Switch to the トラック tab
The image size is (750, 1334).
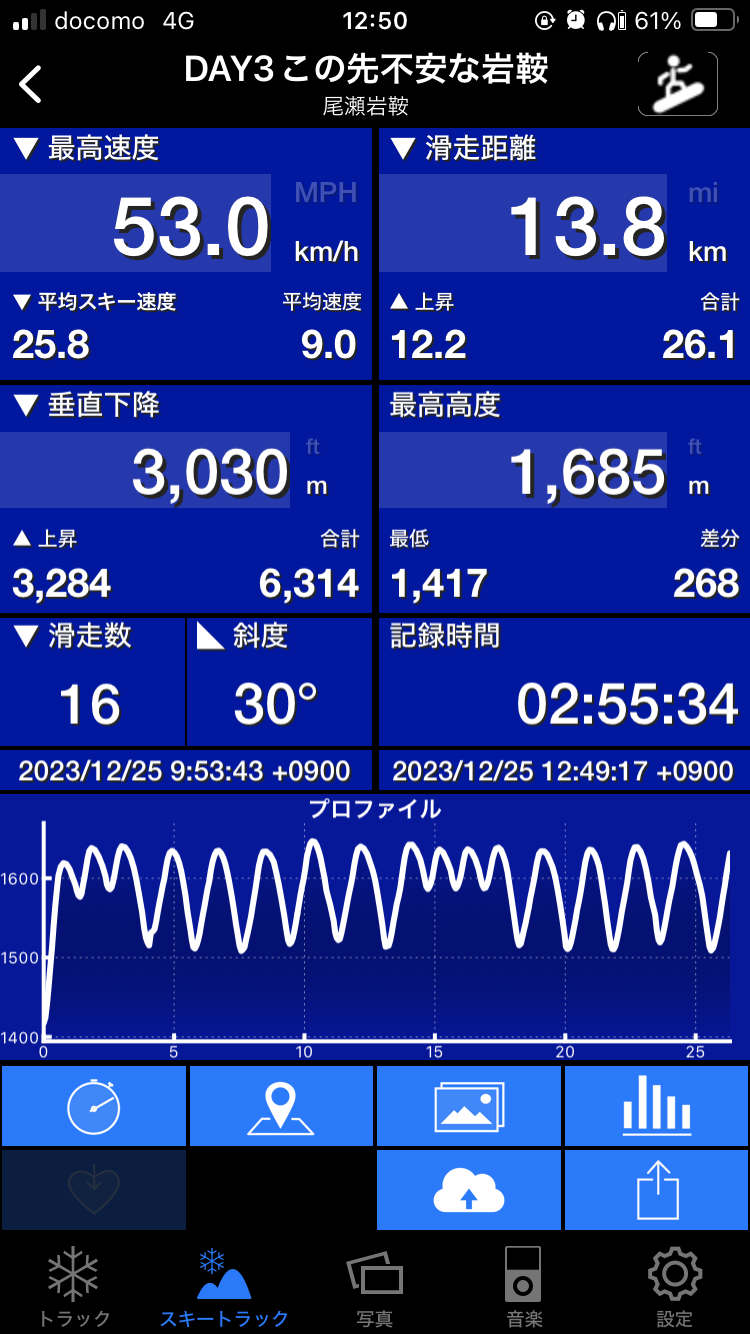coord(74,1286)
